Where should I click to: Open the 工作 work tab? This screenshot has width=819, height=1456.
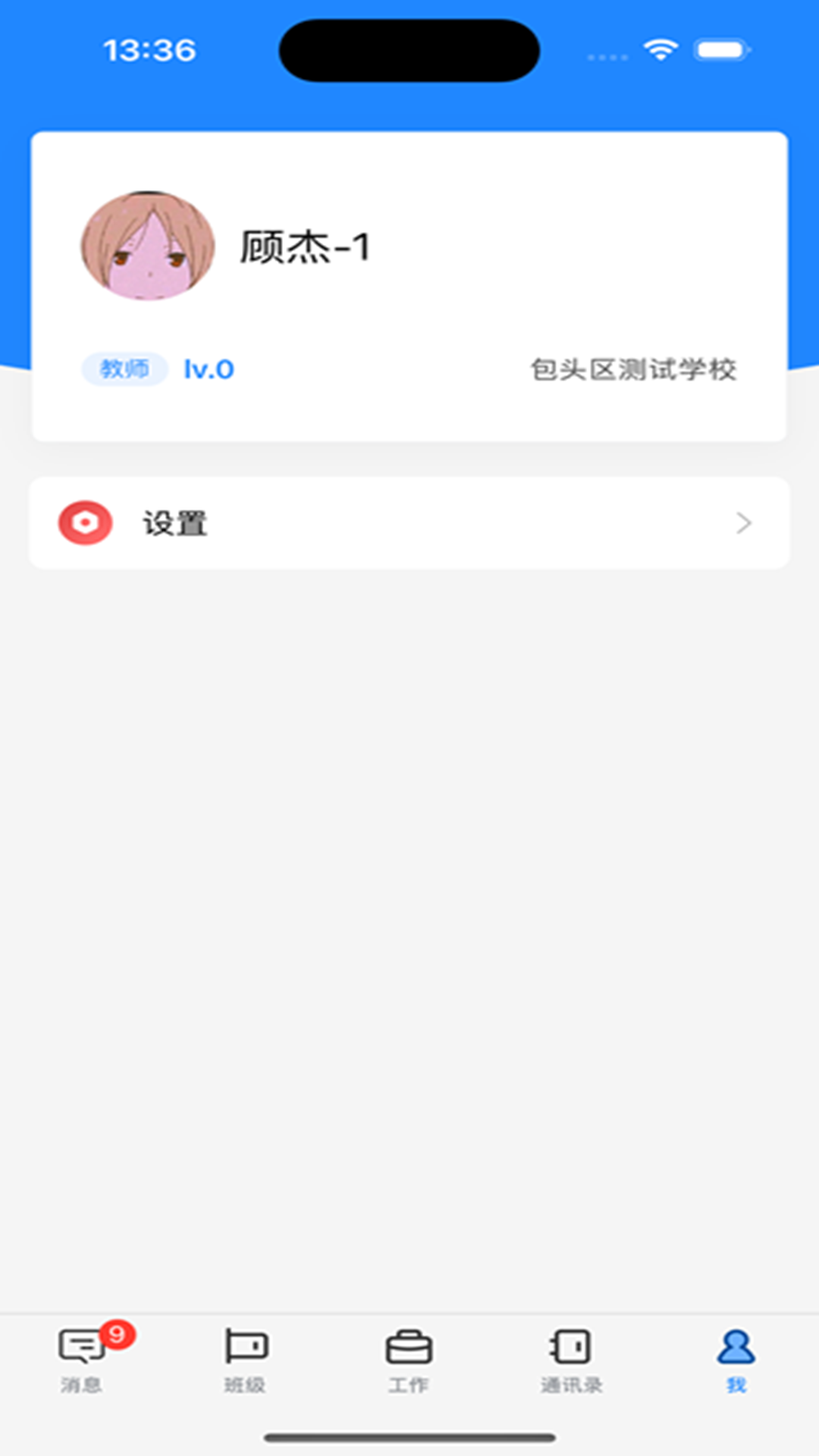409,1360
